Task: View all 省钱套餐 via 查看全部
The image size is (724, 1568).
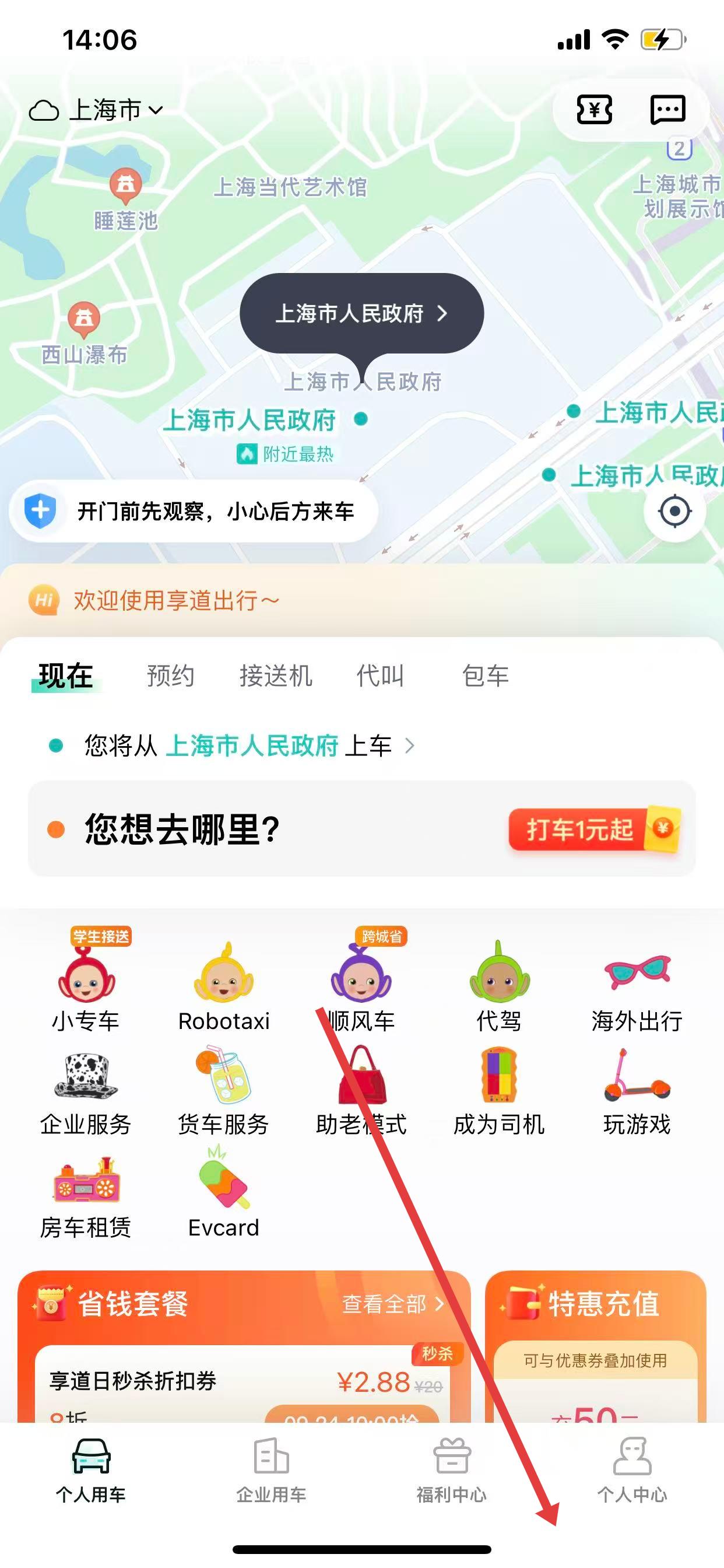Action: (x=393, y=1304)
